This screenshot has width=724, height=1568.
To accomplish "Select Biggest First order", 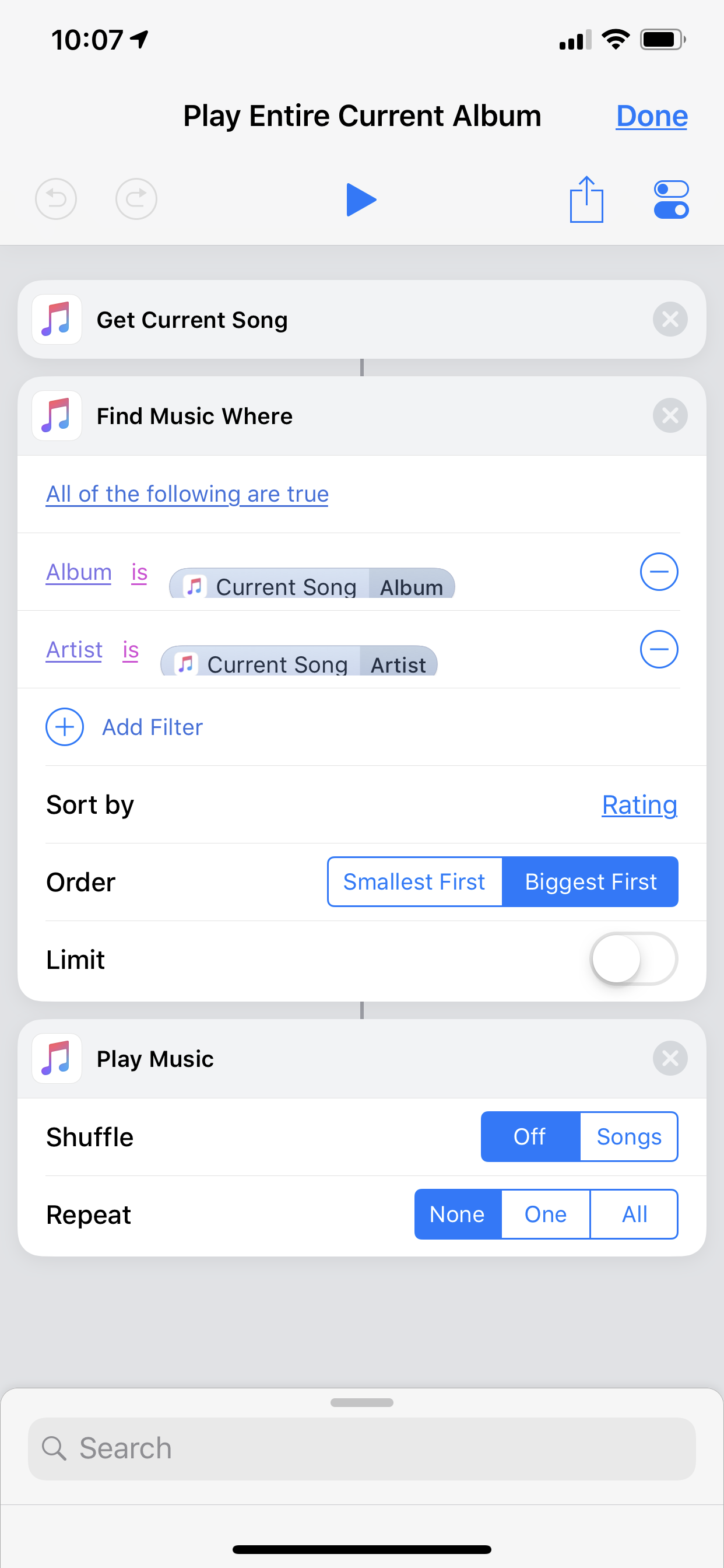I will pos(590,881).
